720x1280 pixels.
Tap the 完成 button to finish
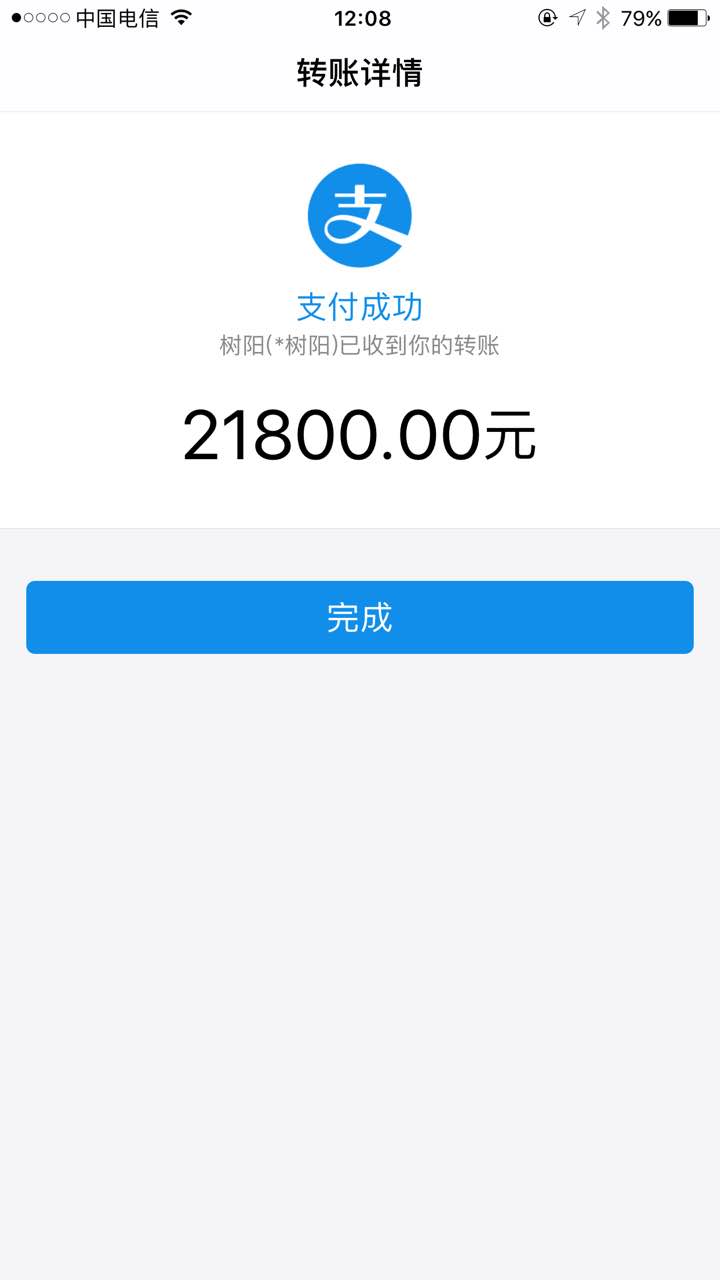pyautogui.click(x=360, y=617)
